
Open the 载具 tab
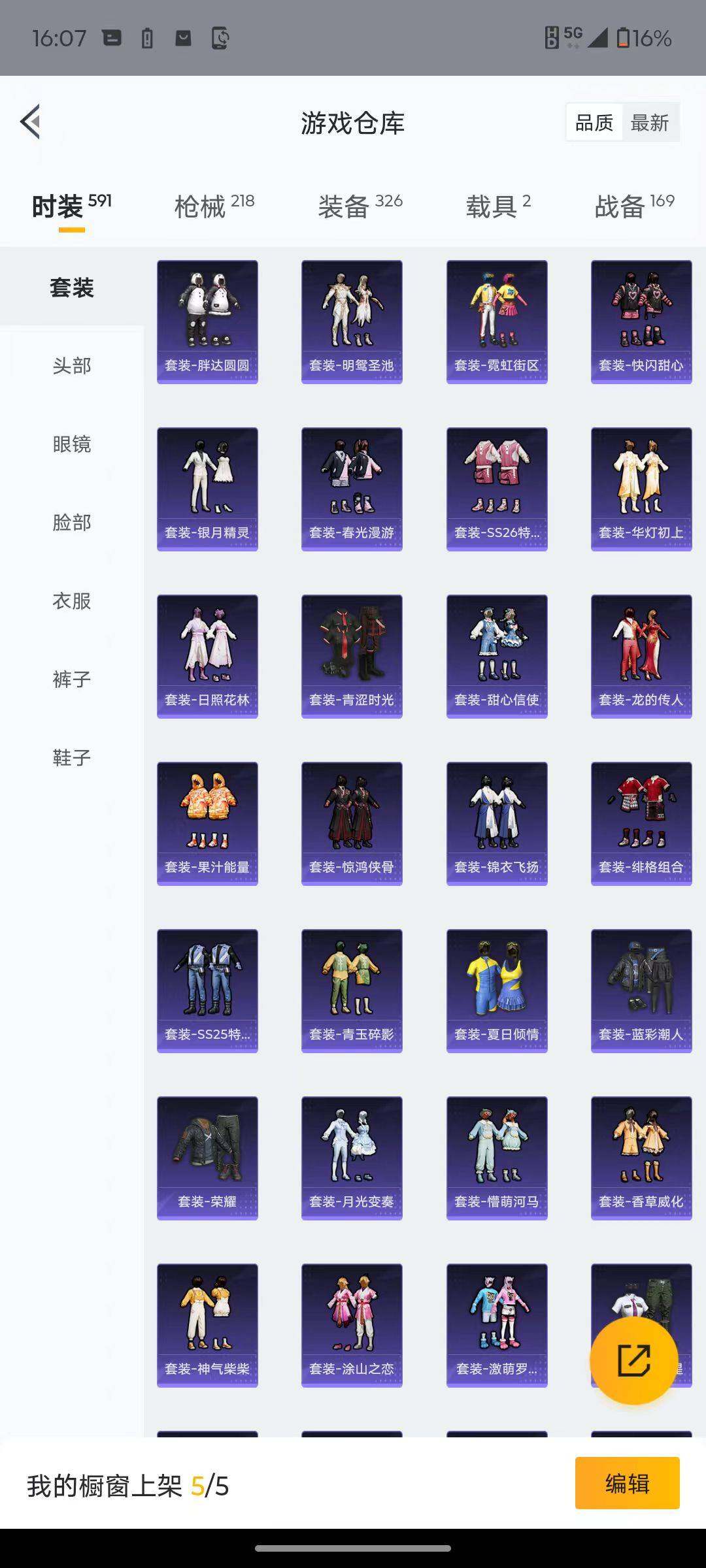[x=498, y=206]
